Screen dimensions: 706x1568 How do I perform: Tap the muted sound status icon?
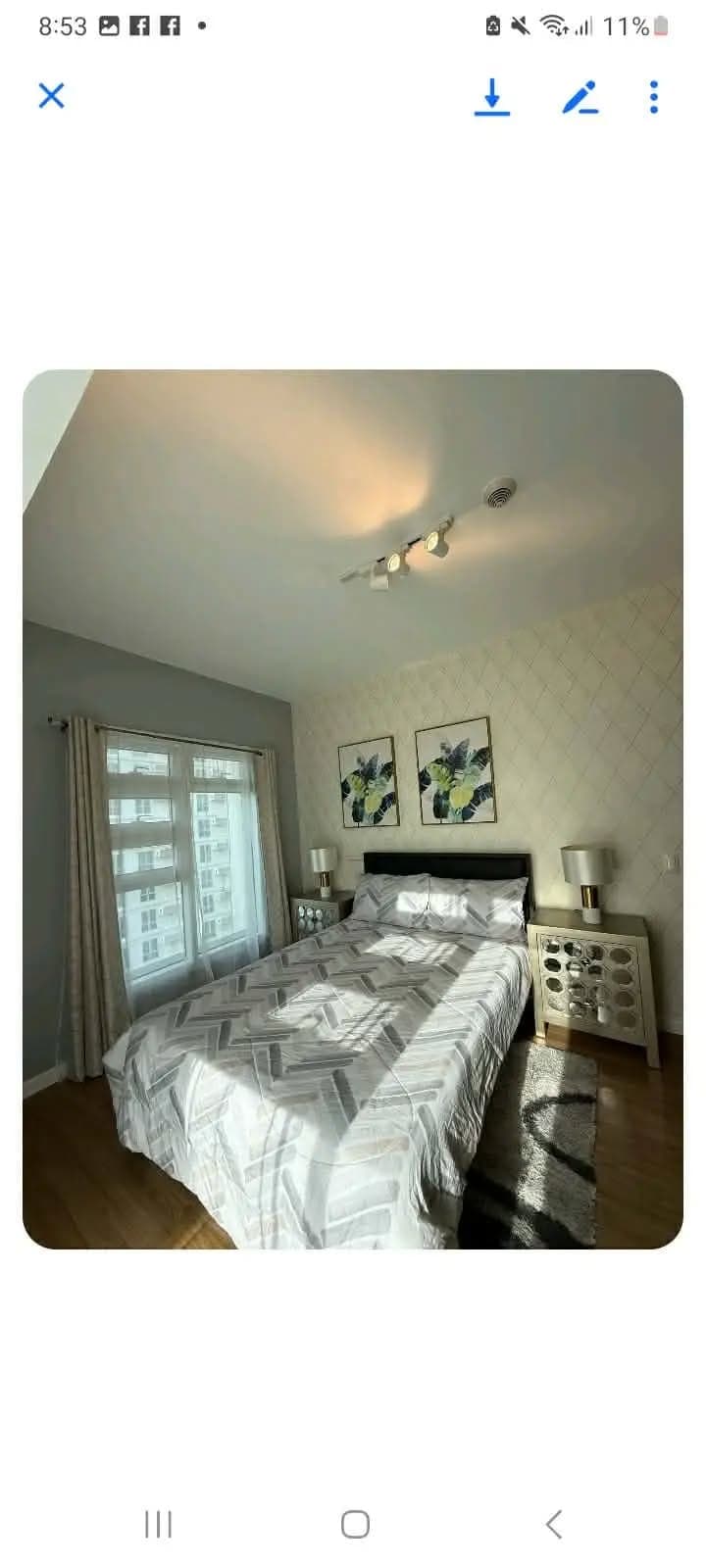523,25
